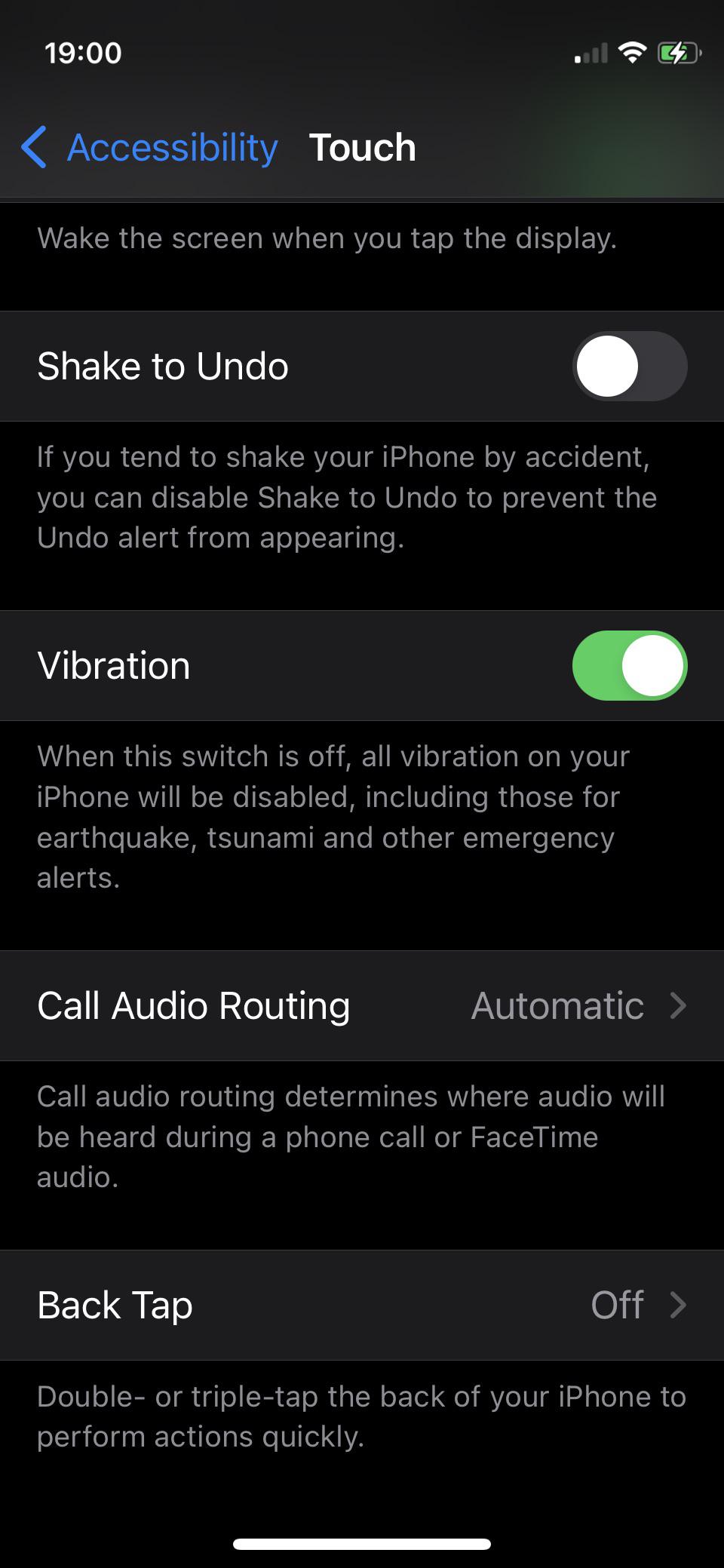Enable the Shake to Undo switch
Viewport: 724px width, 1568px height.
pos(629,367)
